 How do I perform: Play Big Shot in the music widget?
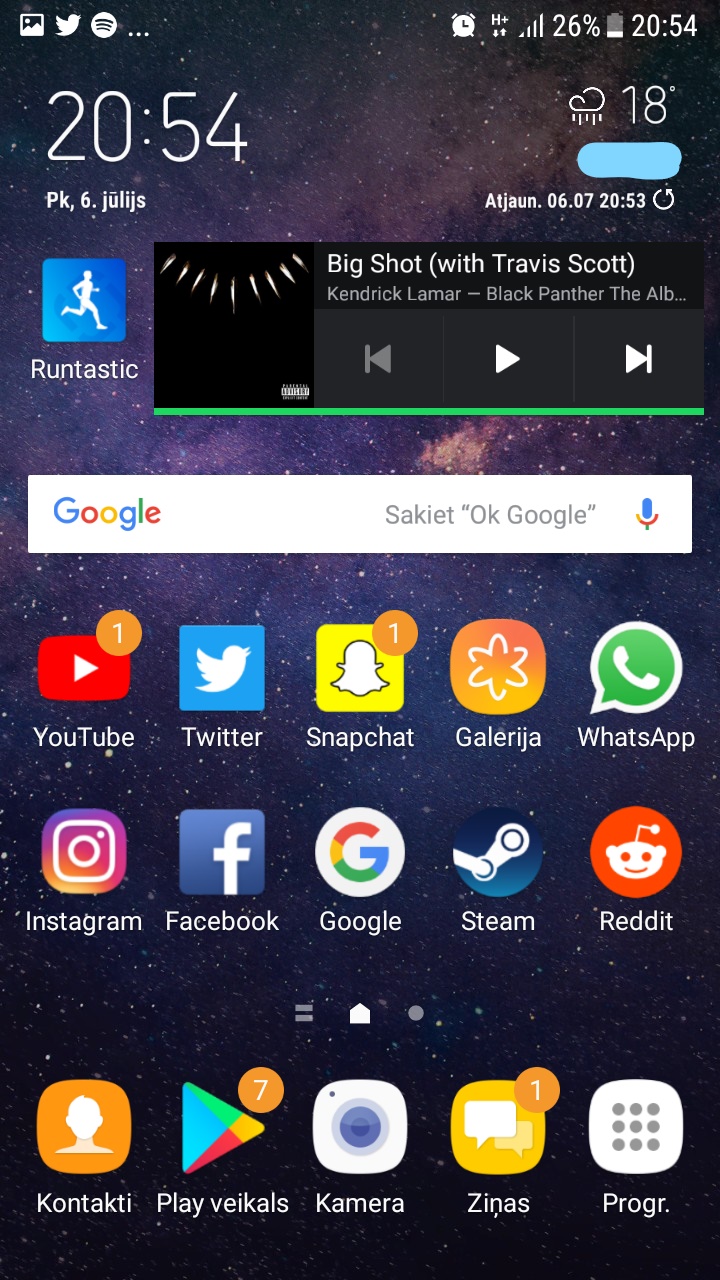(x=508, y=358)
